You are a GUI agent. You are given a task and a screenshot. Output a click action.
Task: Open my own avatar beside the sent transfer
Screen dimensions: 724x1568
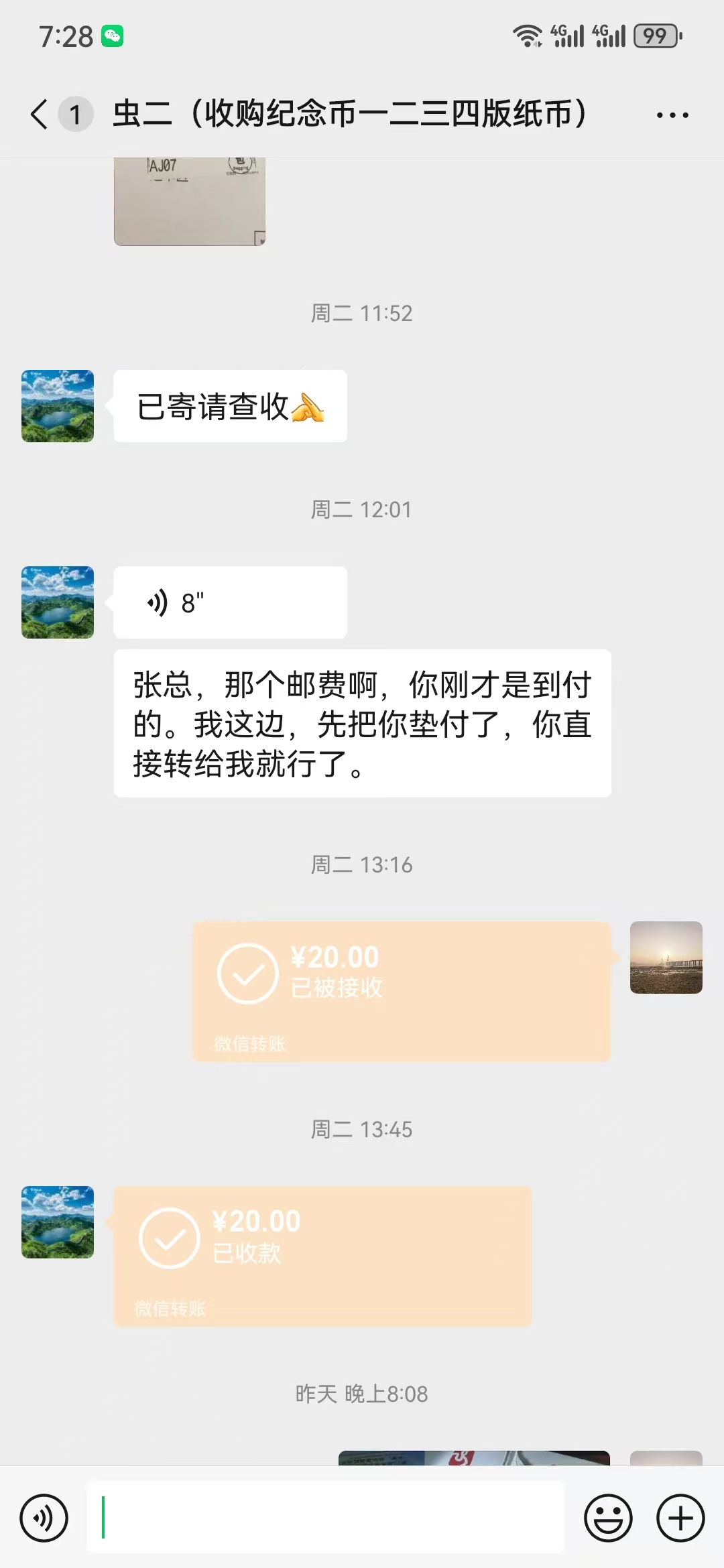pos(666,957)
